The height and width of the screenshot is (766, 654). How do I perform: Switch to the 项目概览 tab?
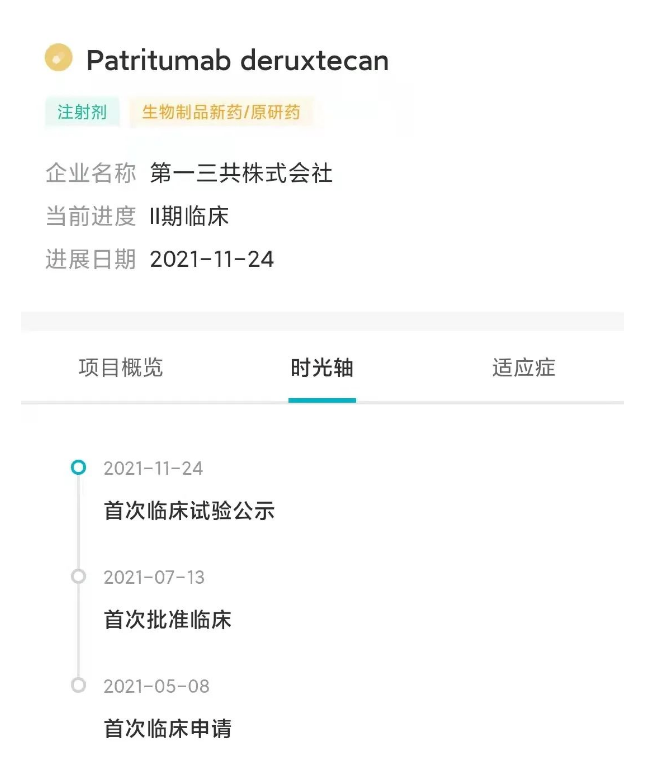[x=121, y=368]
